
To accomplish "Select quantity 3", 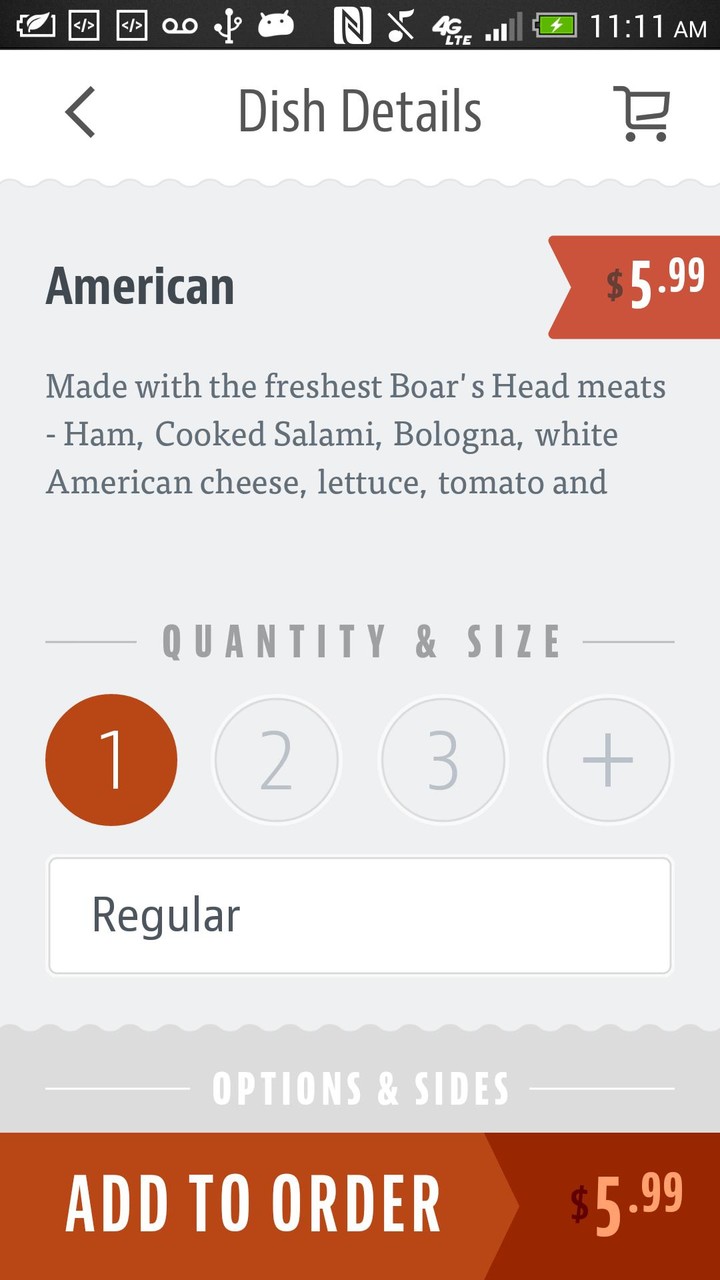I will tap(443, 759).
